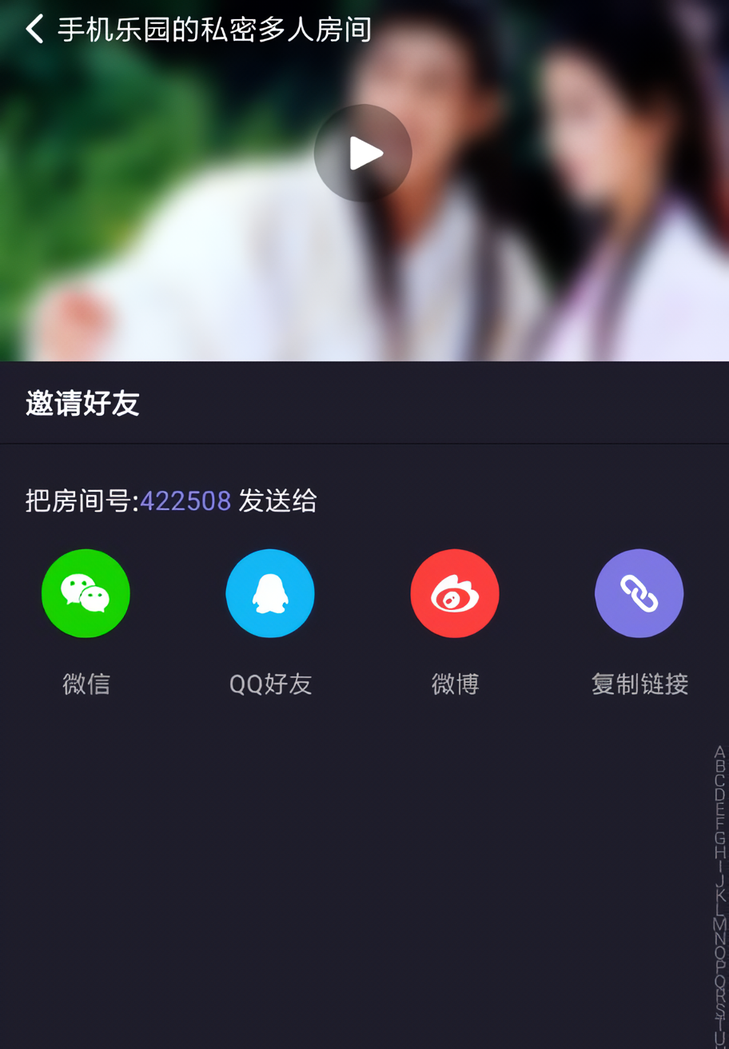Screen dimensions: 729x1049
Task: Share to Weibo using the red eye icon
Action: coord(454,593)
